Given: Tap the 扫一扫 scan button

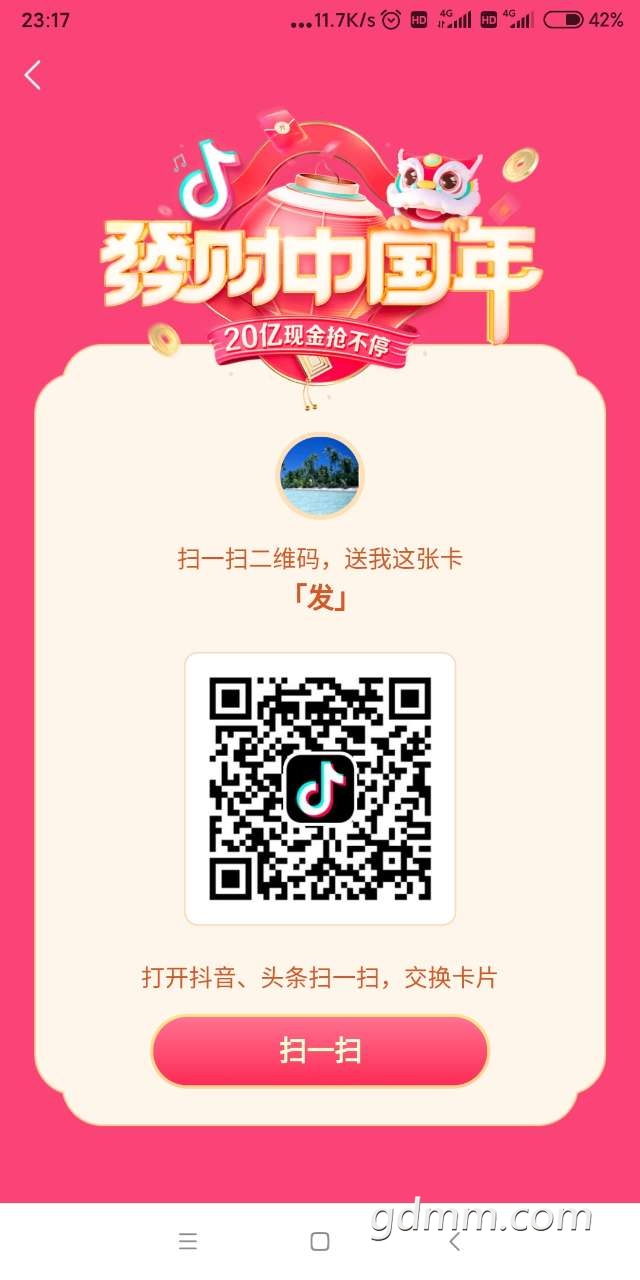Looking at the screenshot, I should point(320,1051).
